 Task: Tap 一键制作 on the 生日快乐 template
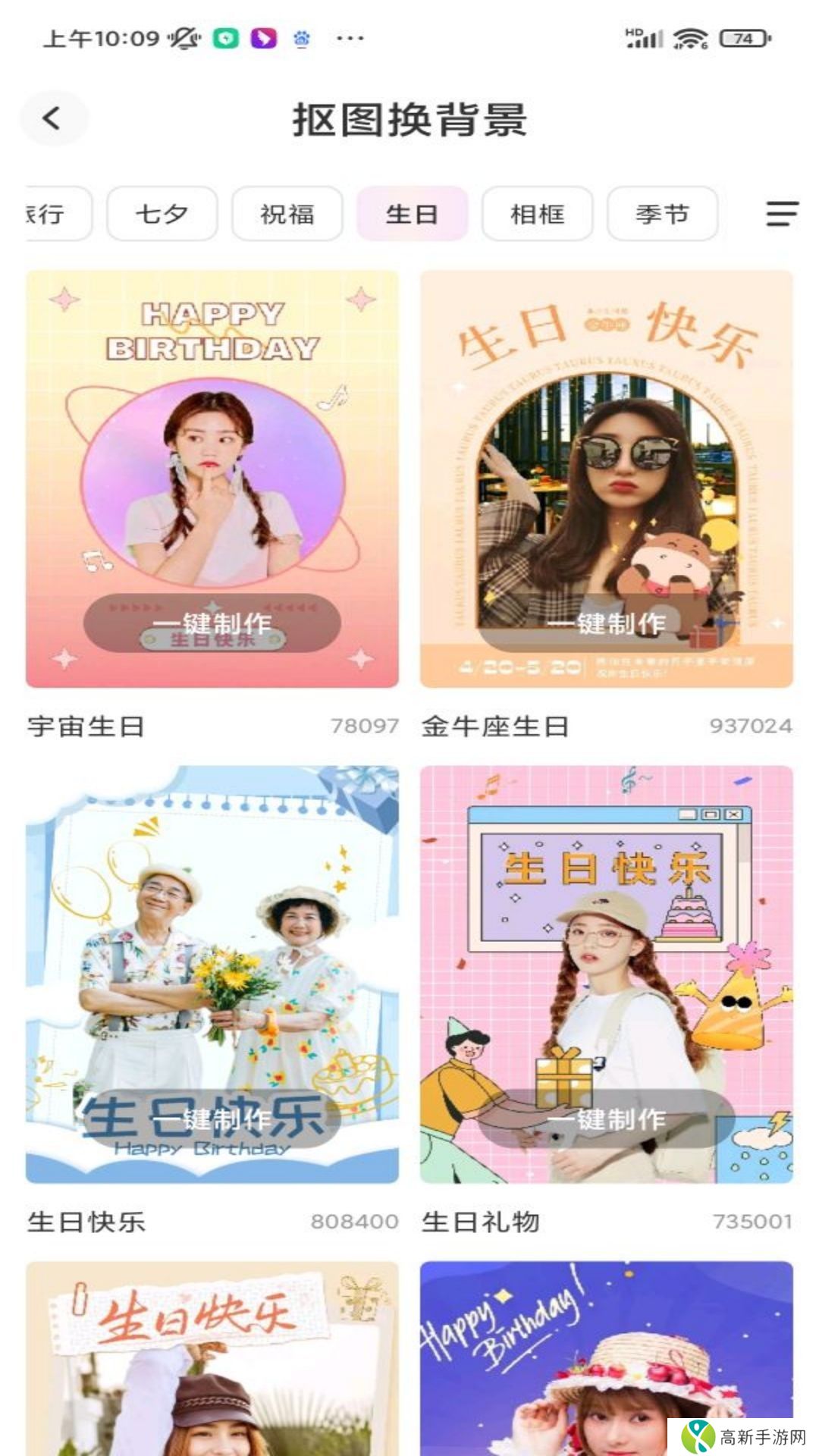[x=212, y=1119]
